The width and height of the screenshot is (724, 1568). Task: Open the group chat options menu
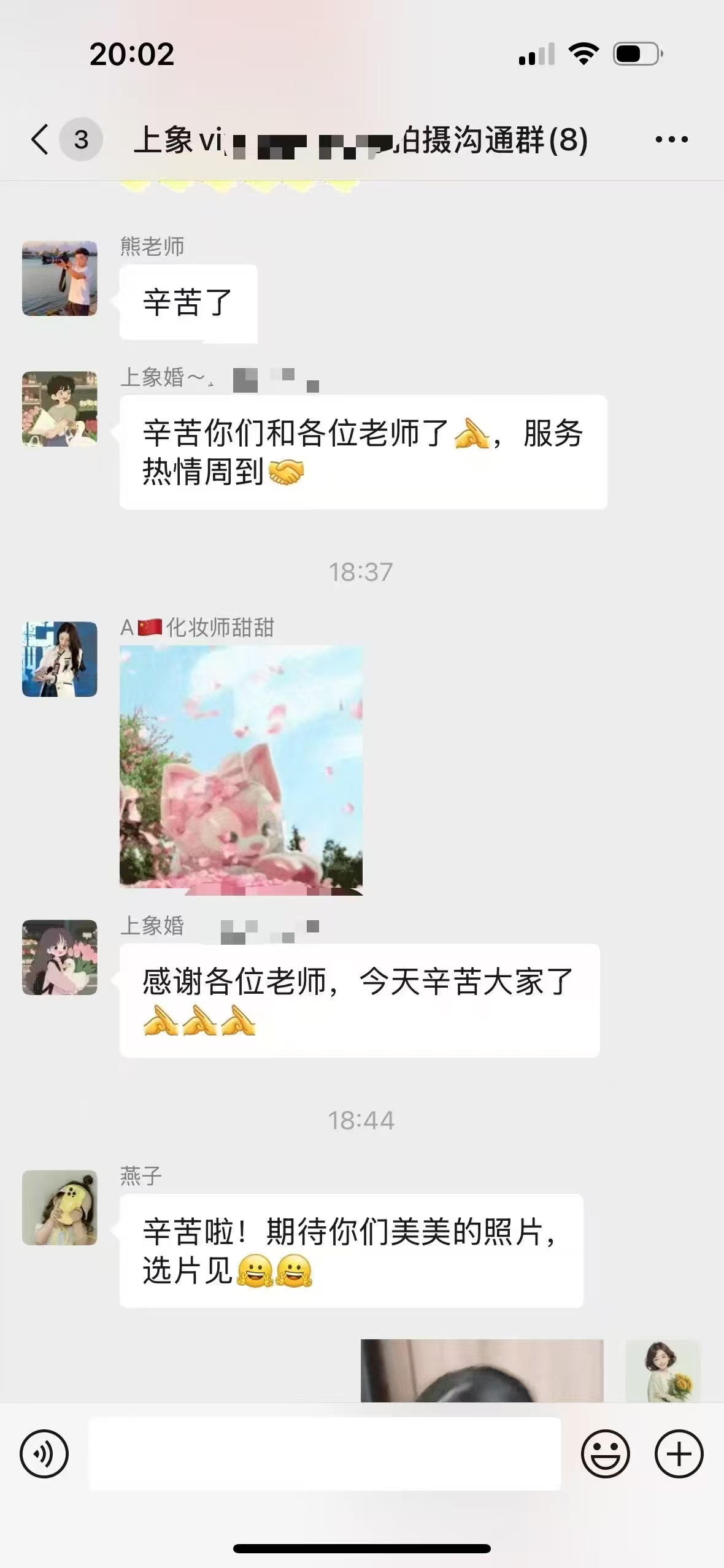(x=671, y=140)
